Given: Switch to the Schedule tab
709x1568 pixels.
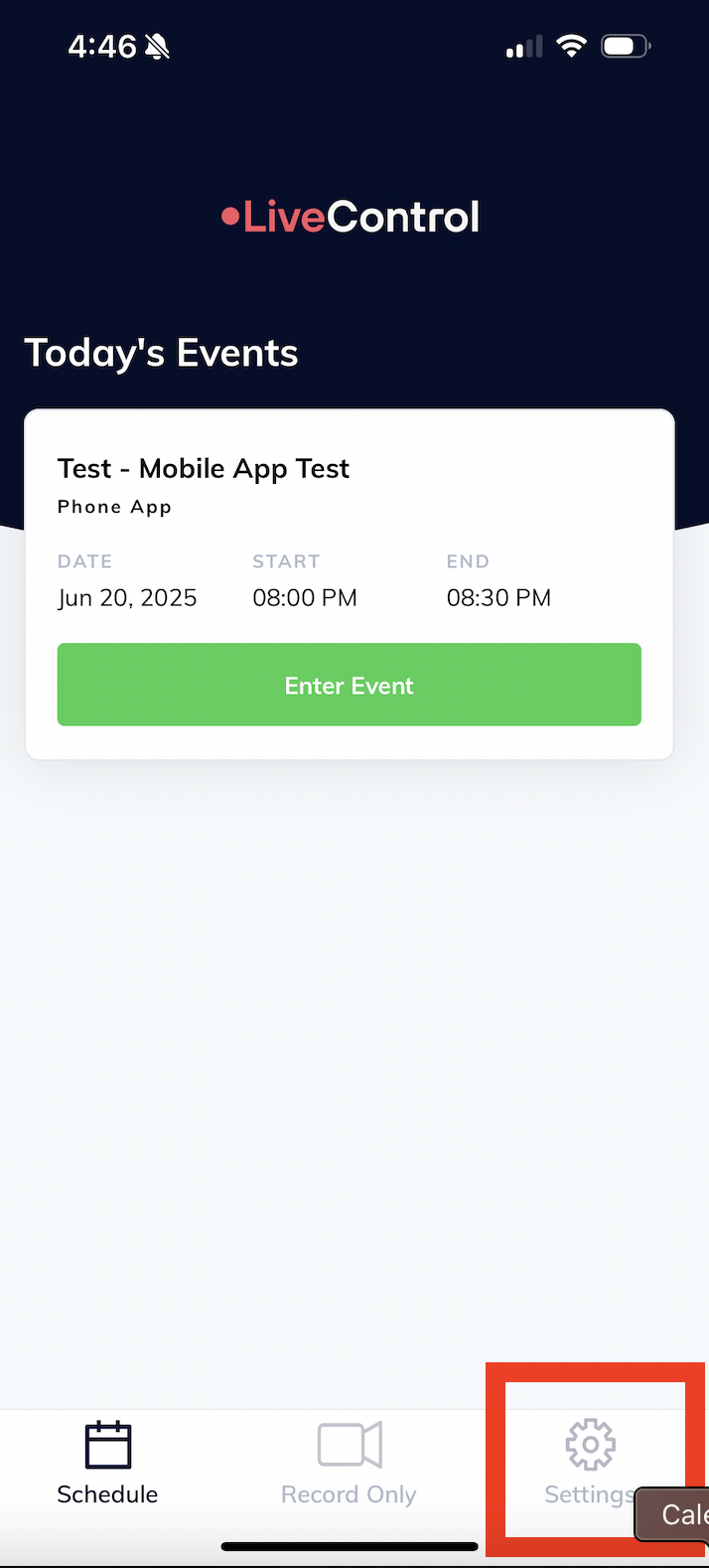Looking at the screenshot, I should [107, 1463].
